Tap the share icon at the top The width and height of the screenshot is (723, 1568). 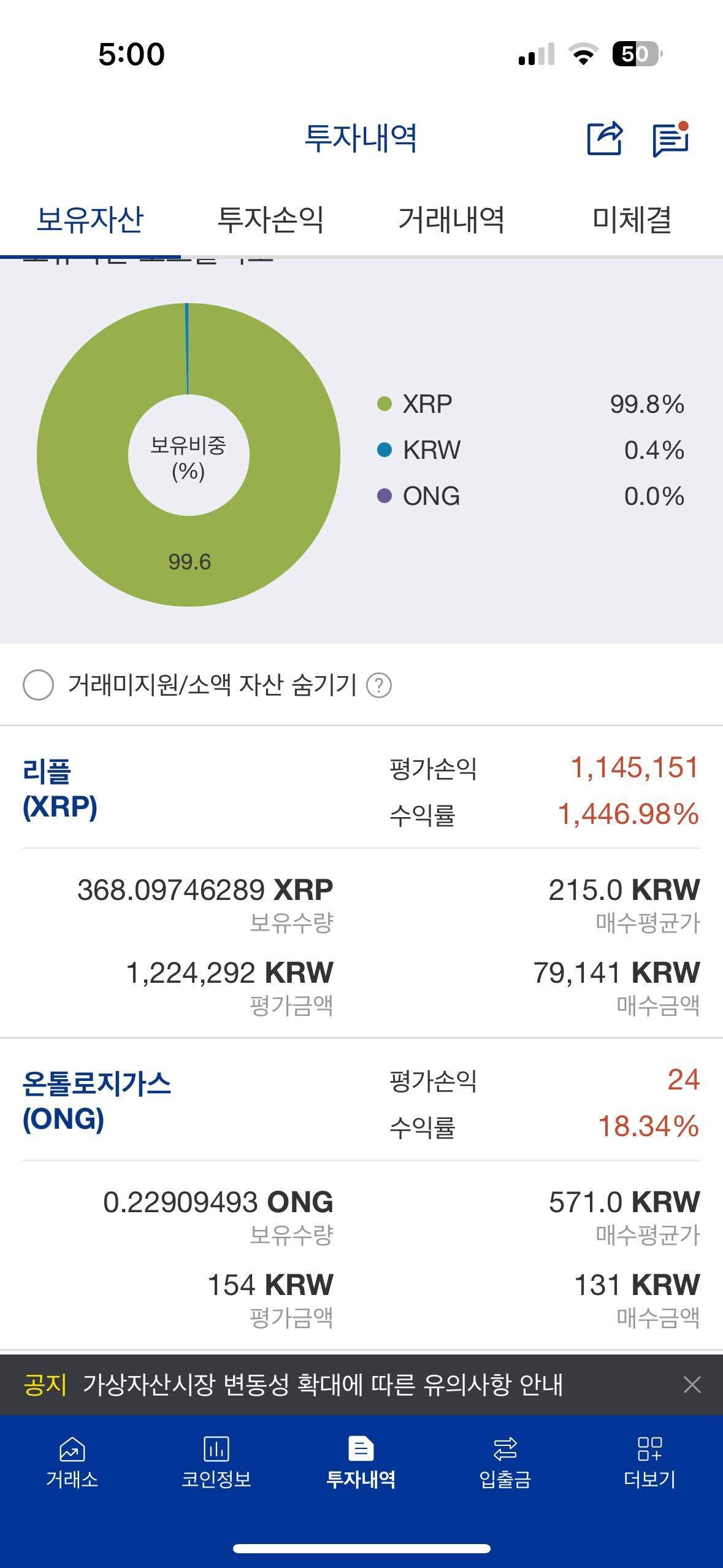click(604, 140)
